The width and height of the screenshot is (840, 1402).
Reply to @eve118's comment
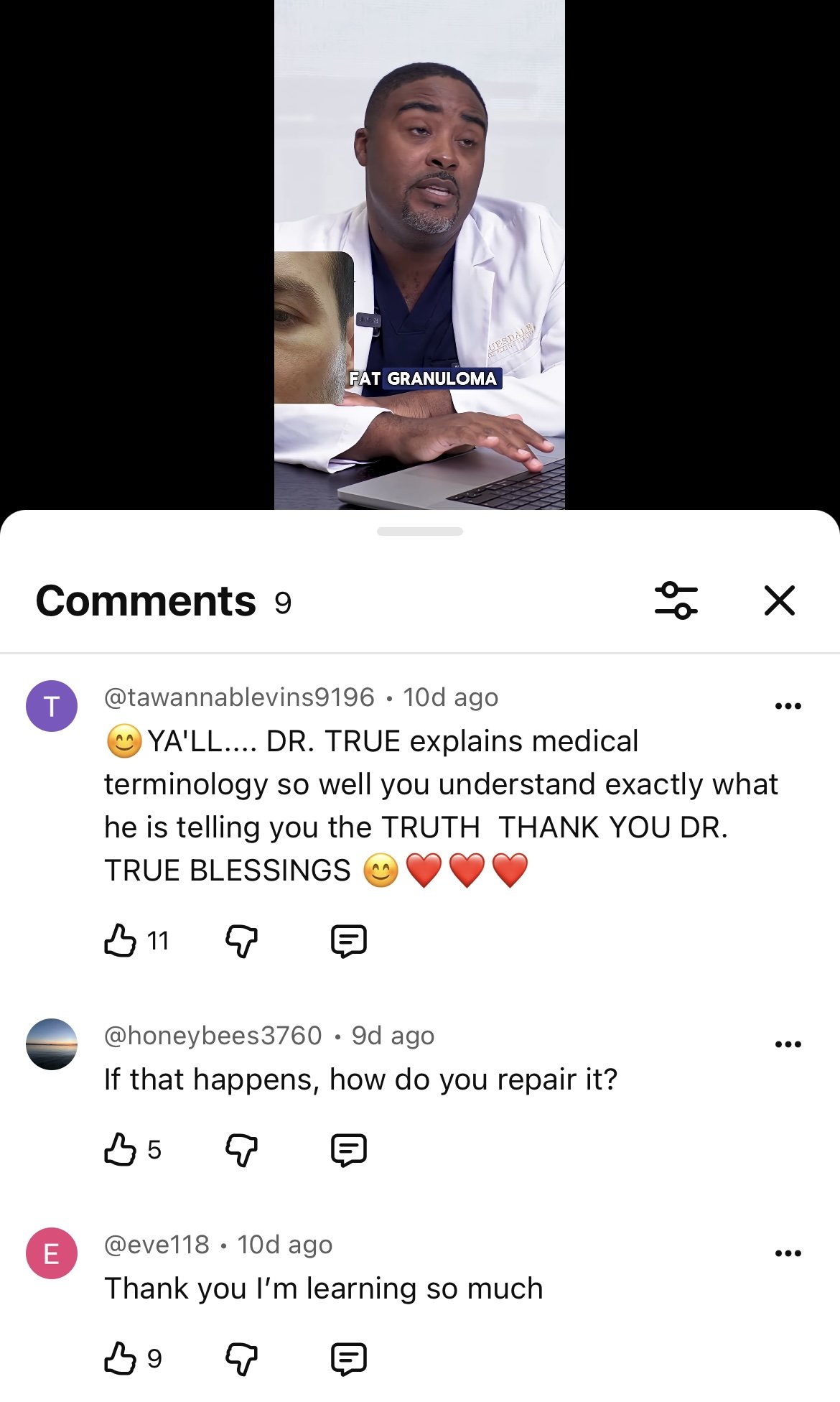pyautogui.click(x=349, y=1358)
